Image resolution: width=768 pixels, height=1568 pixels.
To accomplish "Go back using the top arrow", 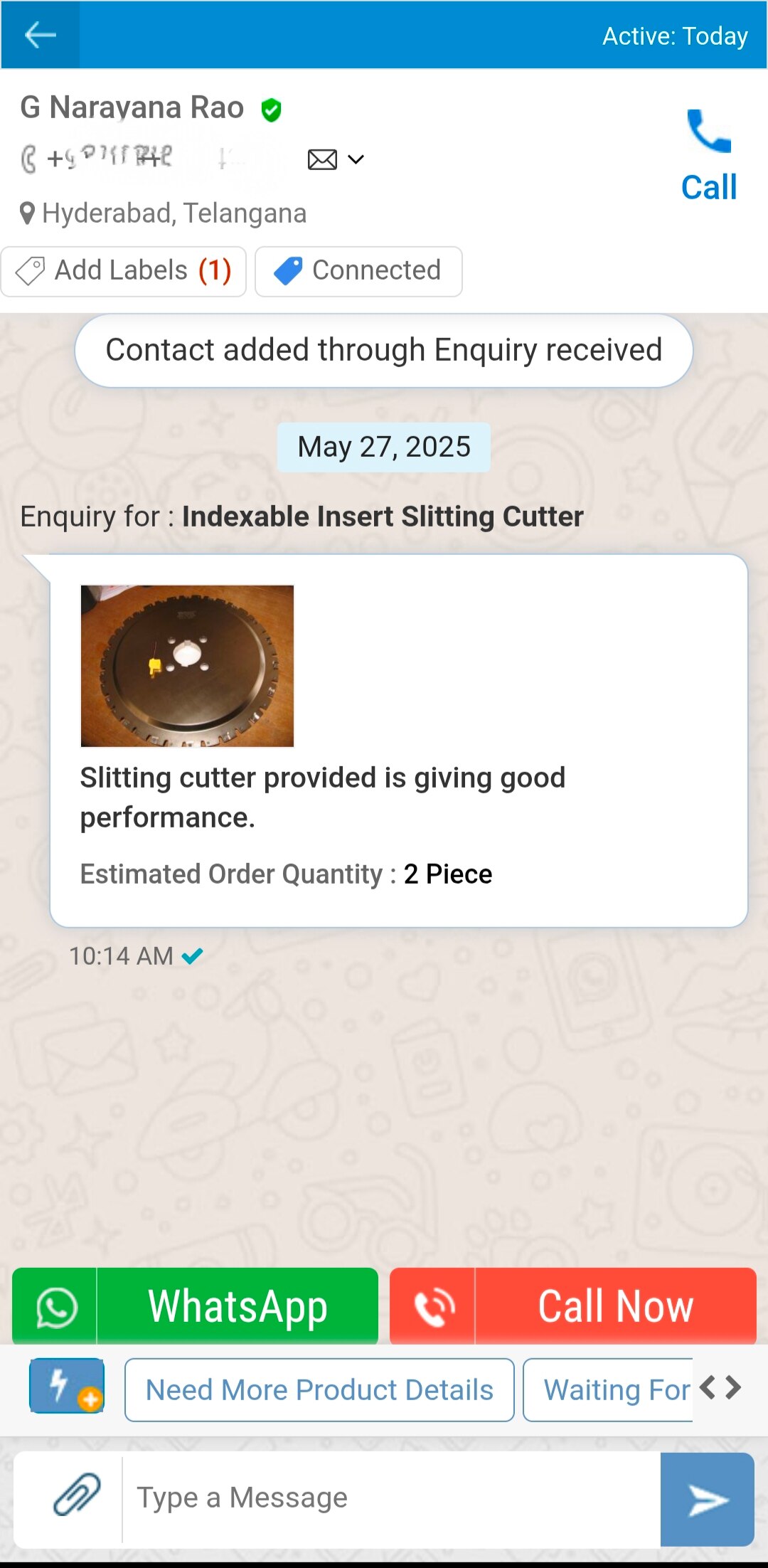I will pos(40,35).
